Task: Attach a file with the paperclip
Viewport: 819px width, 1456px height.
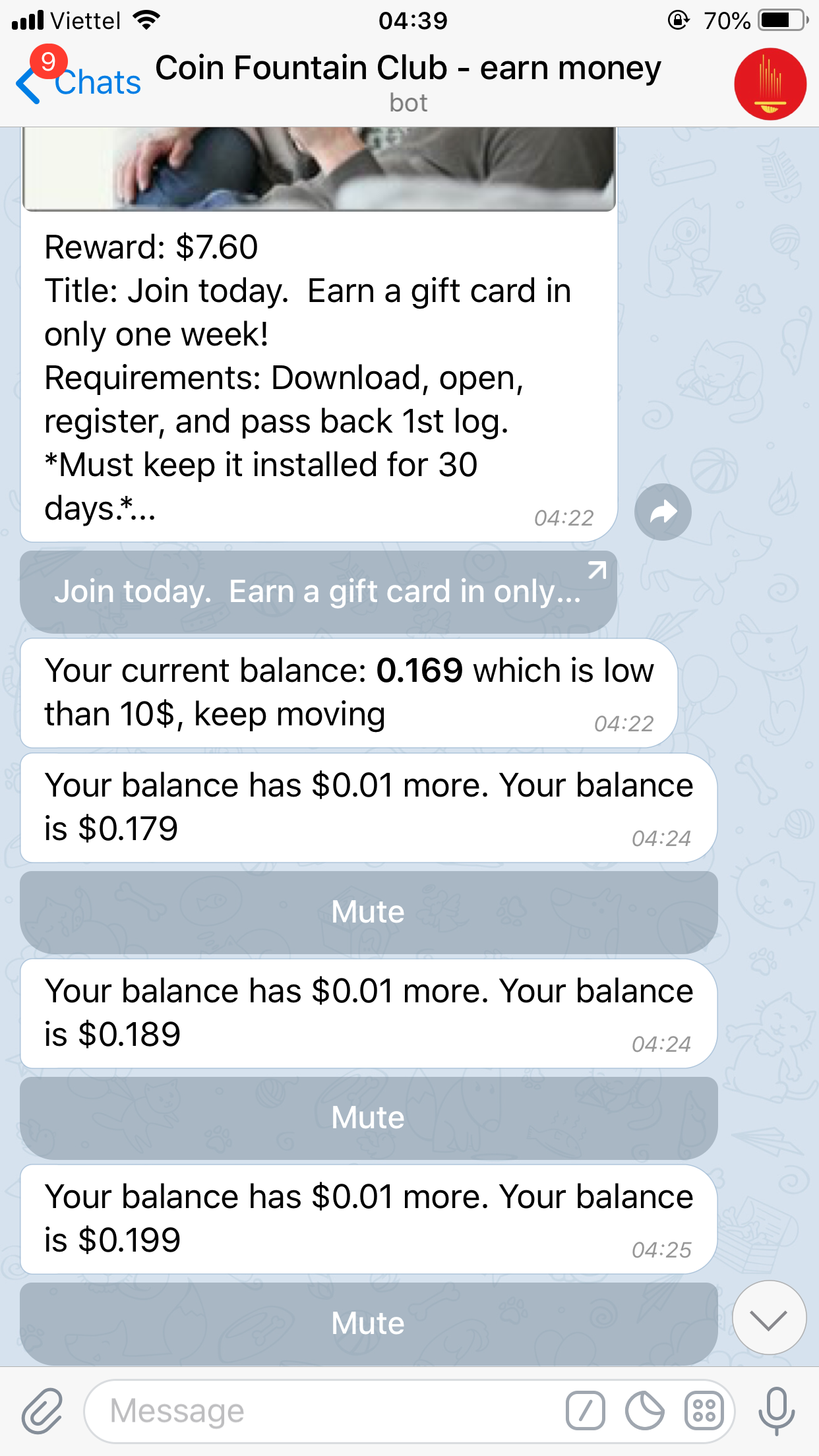Action: pyautogui.click(x=42, y=1411)
